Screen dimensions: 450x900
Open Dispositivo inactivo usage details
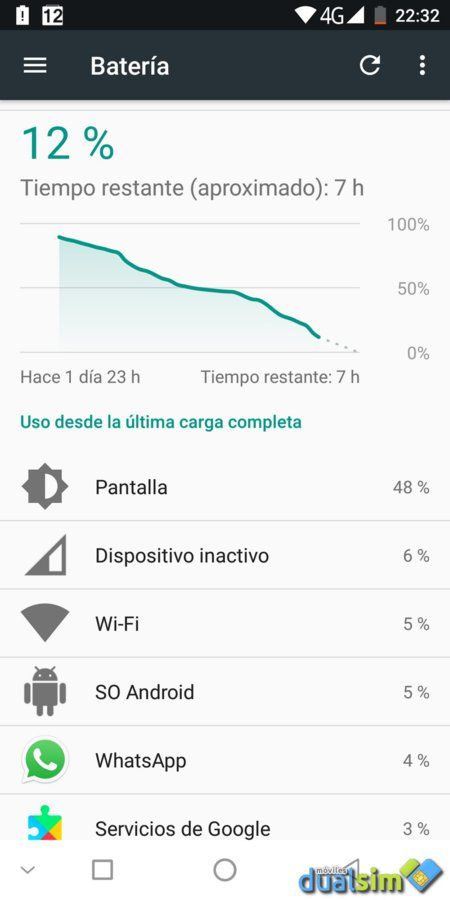[225, 555]
